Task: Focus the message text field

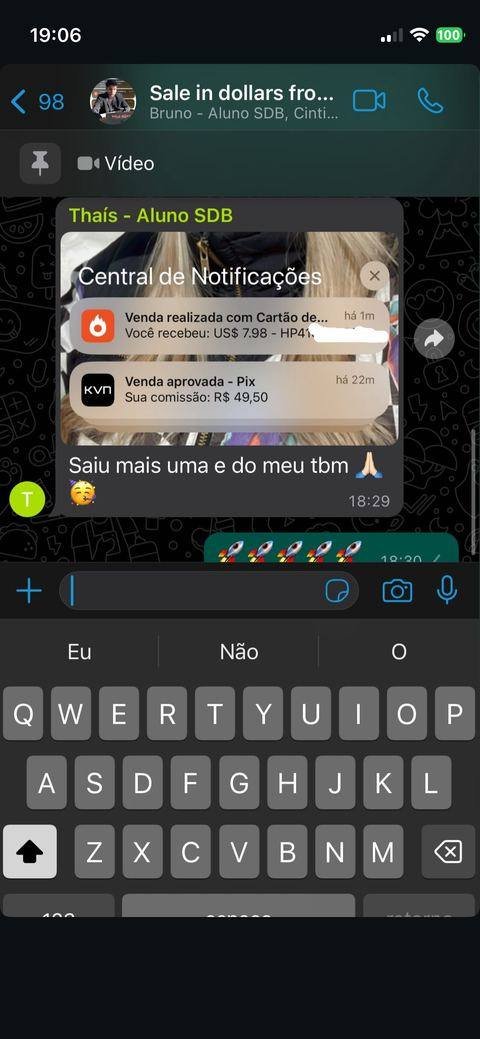Action: pyautogui.click(x=192, y=590)
